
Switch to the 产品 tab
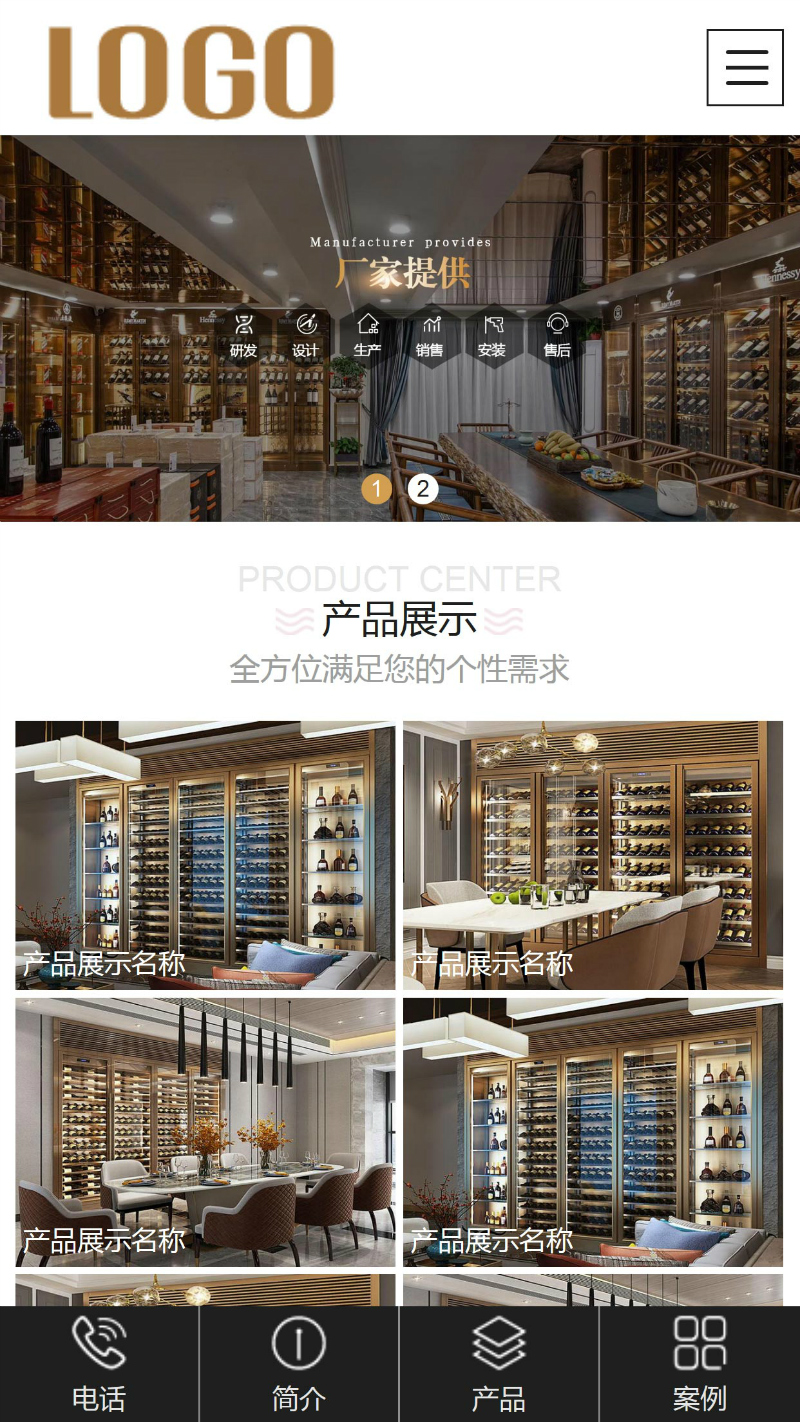499,1364
